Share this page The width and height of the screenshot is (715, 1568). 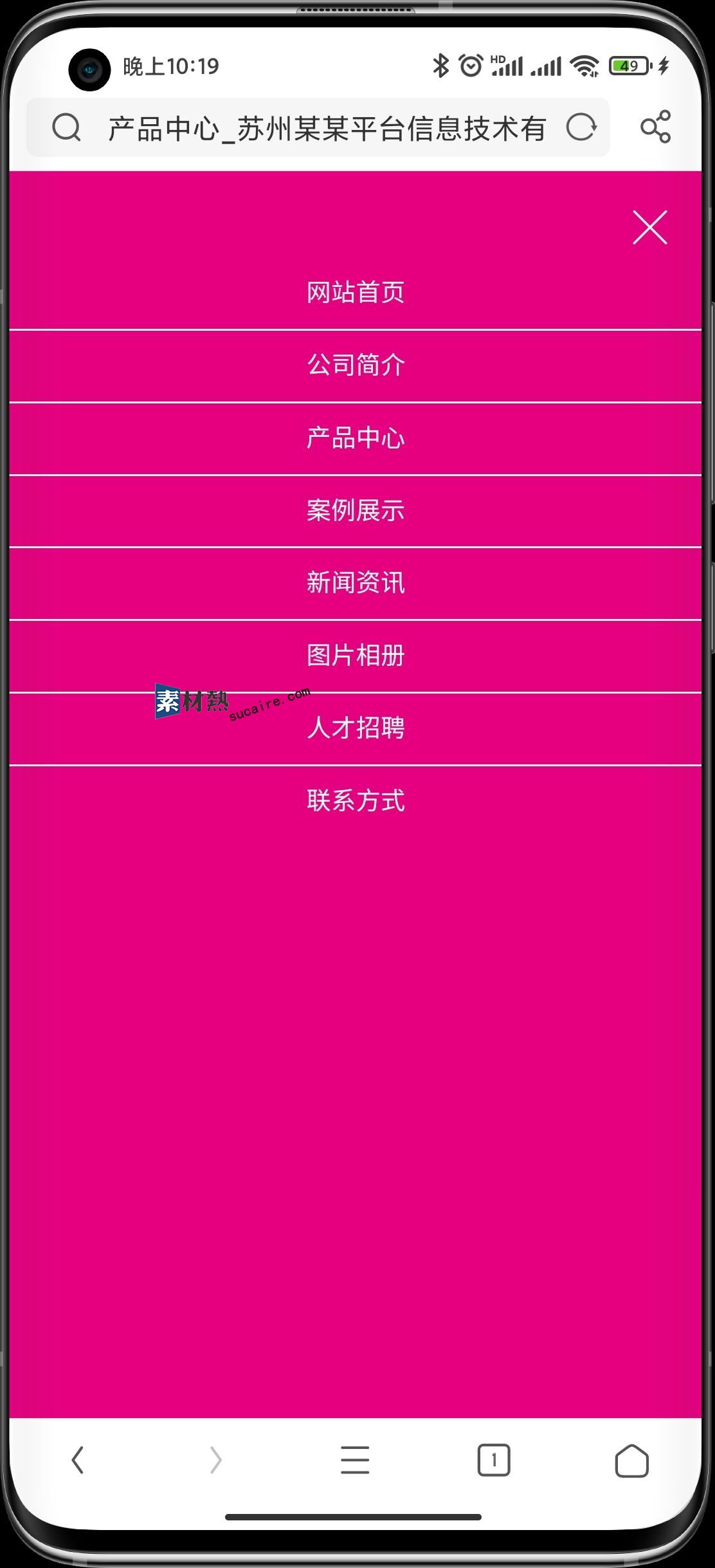point(655,127)
